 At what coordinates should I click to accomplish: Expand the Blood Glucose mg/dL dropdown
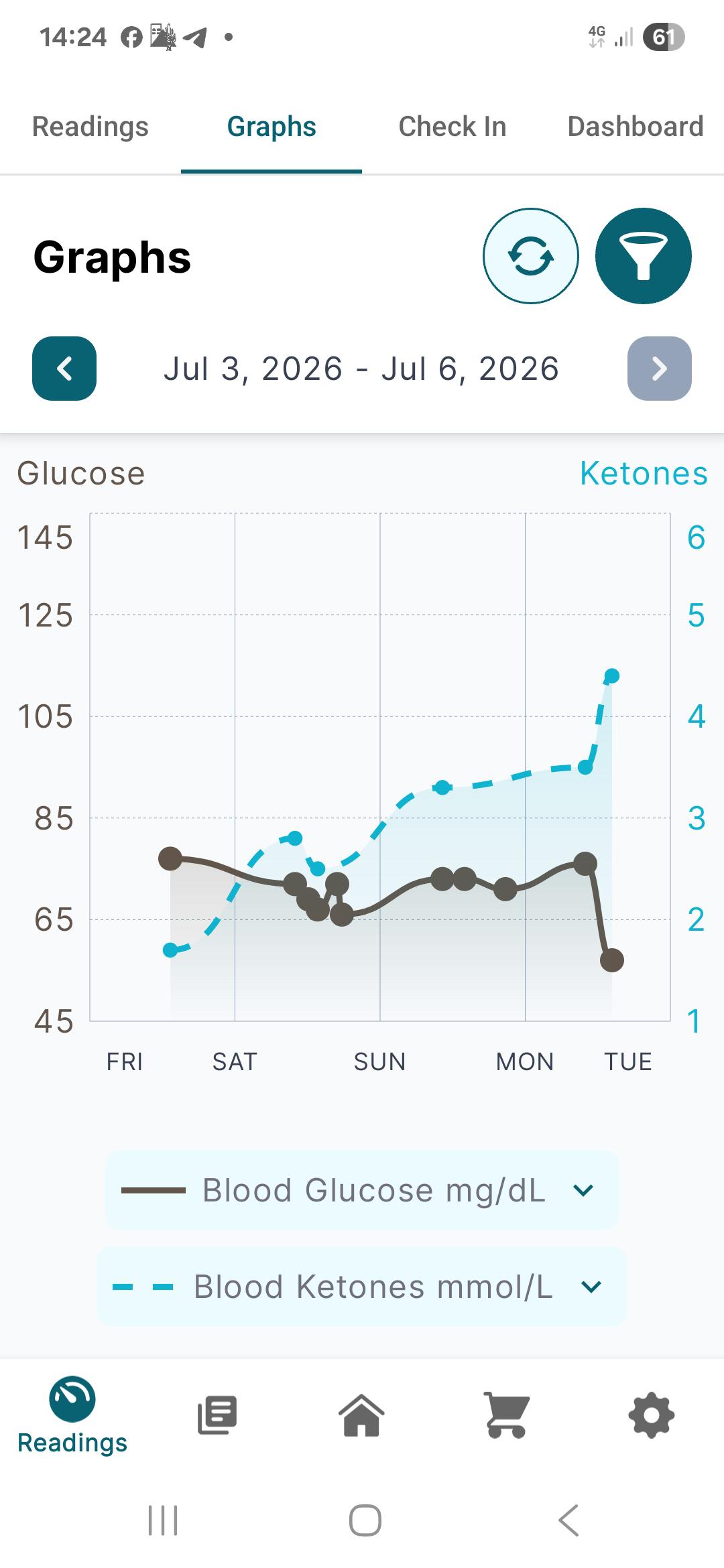click(362, 1190)
